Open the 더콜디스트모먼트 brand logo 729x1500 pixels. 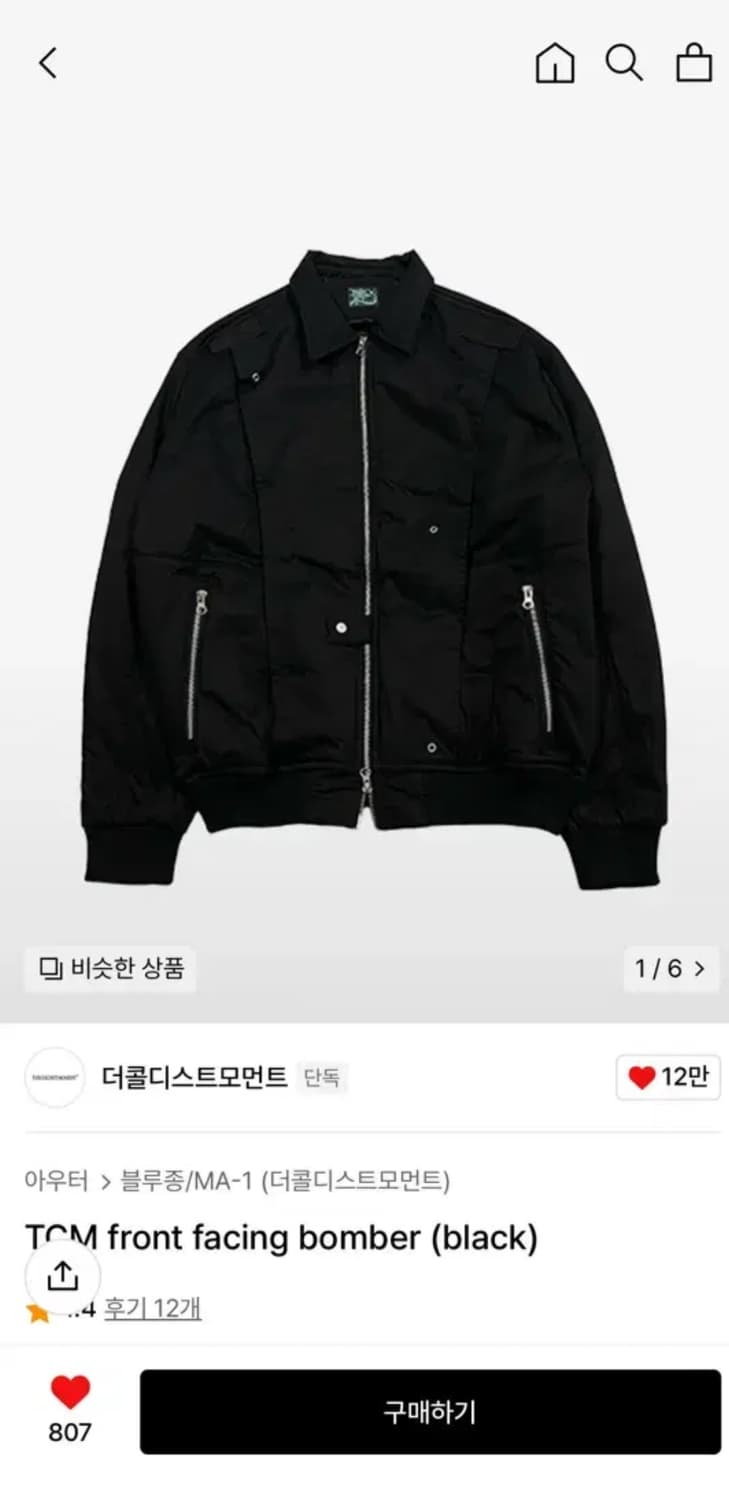tap(55, 1077)
